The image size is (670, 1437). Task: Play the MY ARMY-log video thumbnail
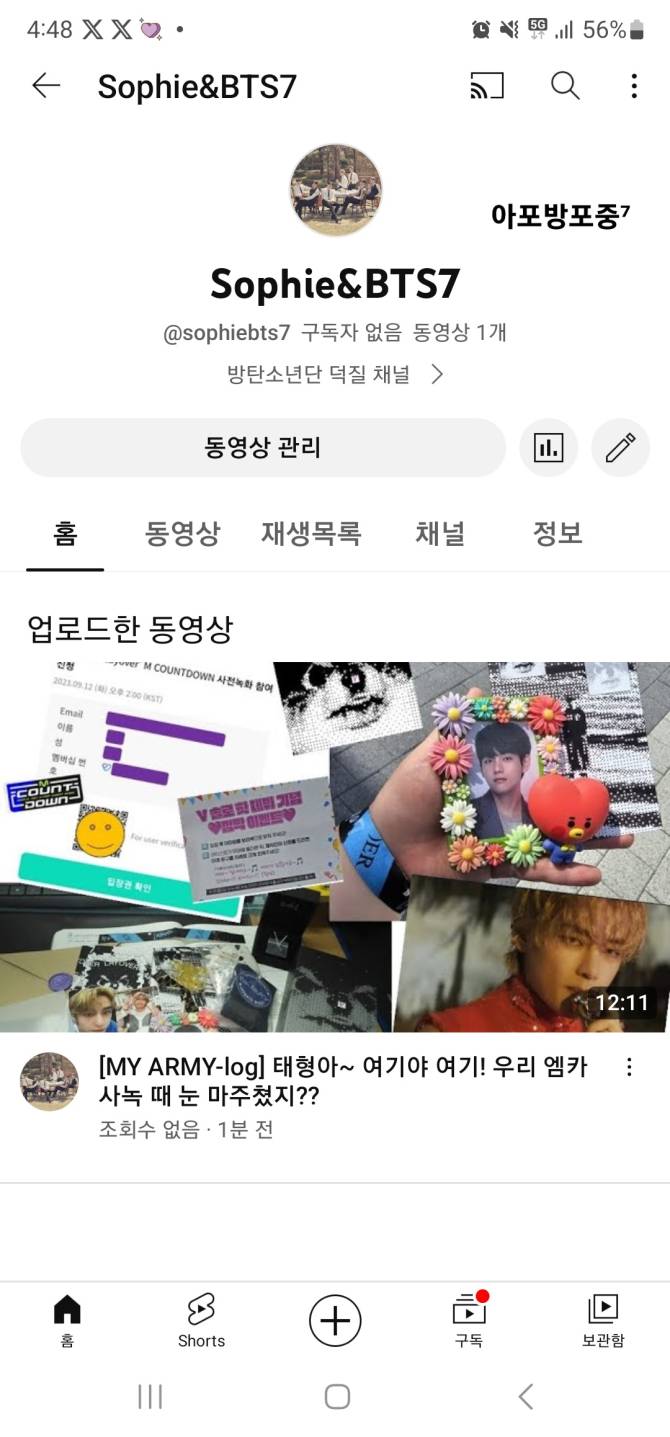point(335,846)
